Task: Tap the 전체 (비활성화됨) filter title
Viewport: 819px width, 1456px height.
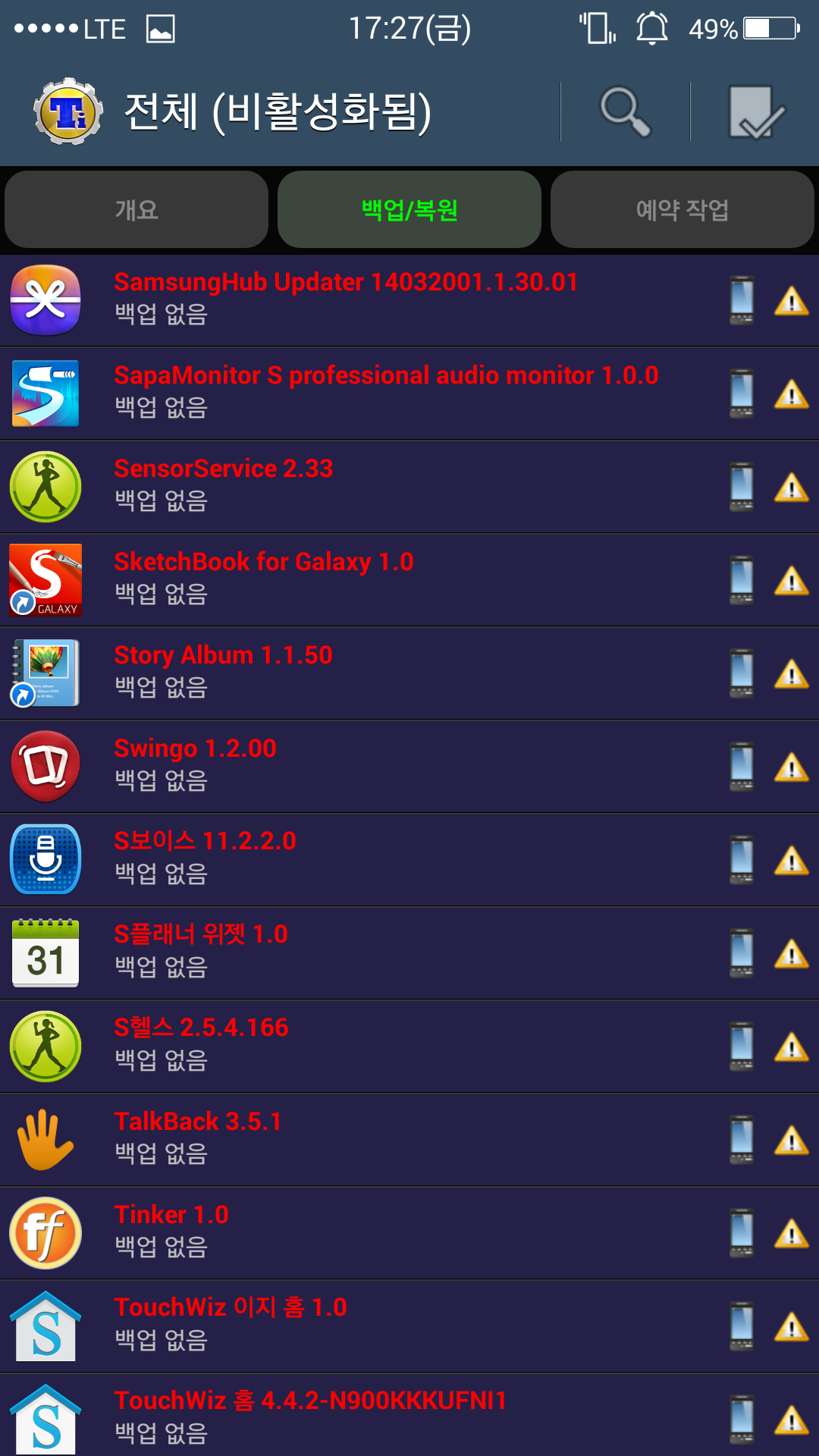Action: 278,112
